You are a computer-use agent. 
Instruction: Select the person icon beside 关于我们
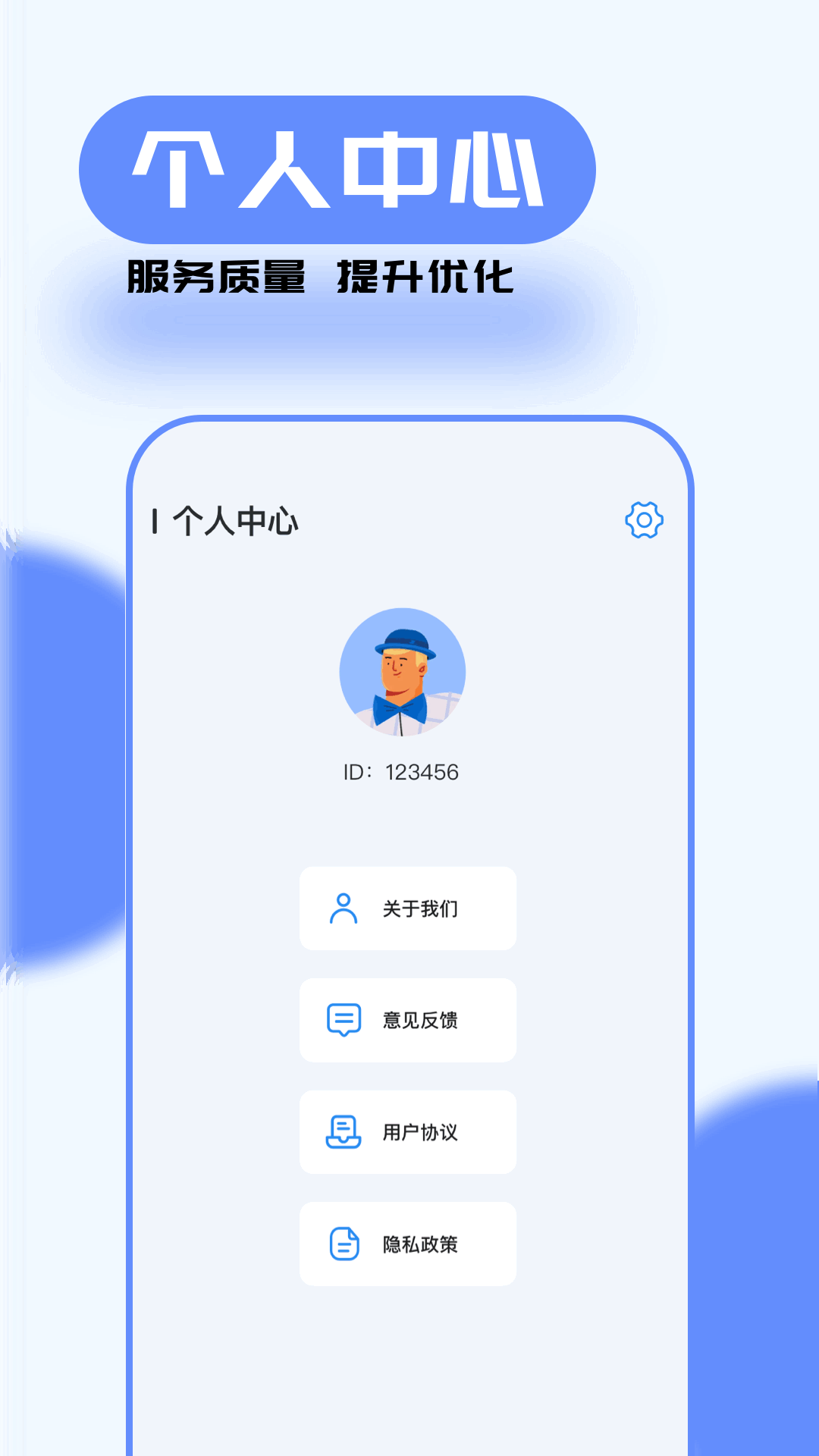coord(344,908)
